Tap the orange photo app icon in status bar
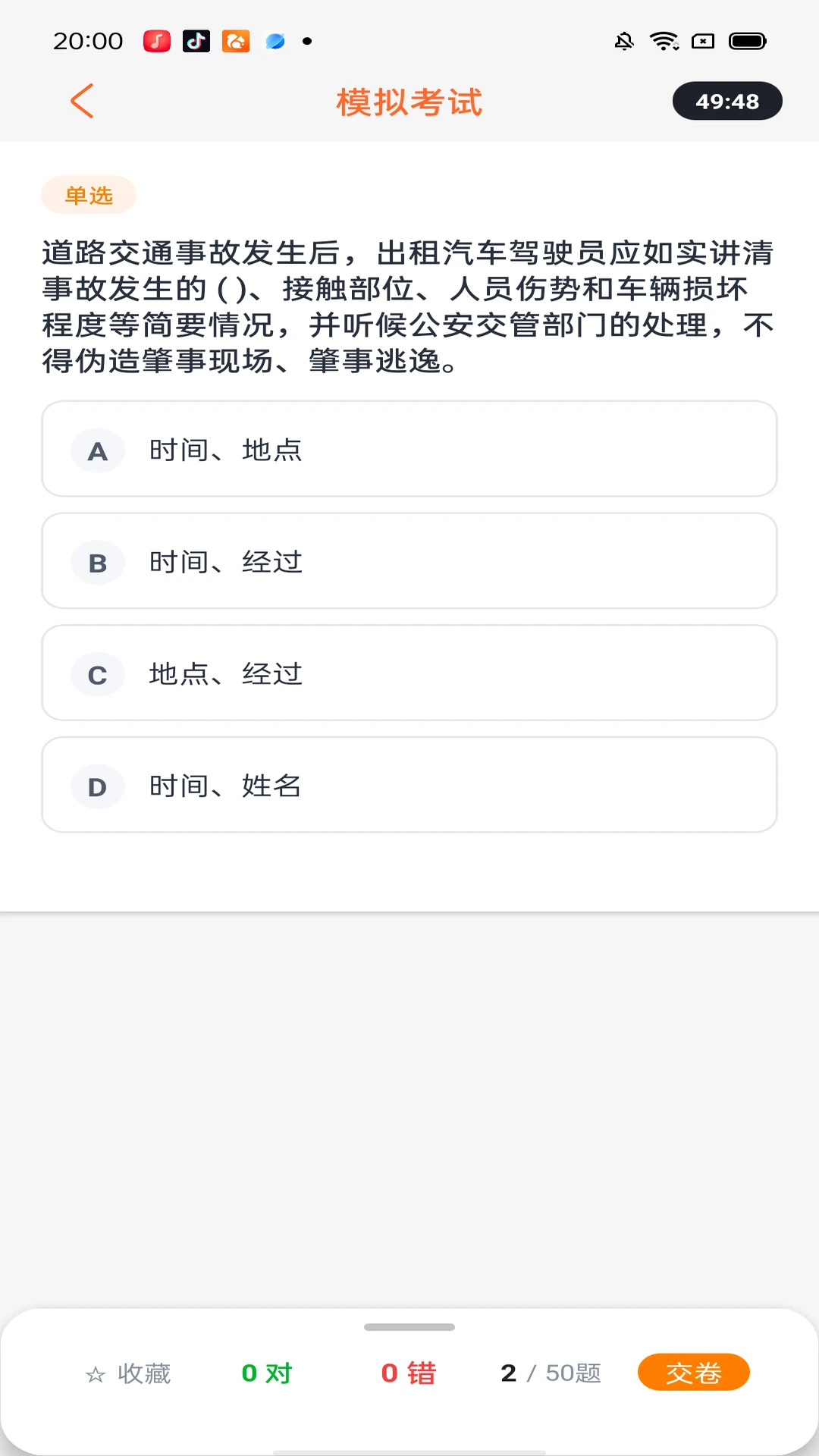 (235, 41)
